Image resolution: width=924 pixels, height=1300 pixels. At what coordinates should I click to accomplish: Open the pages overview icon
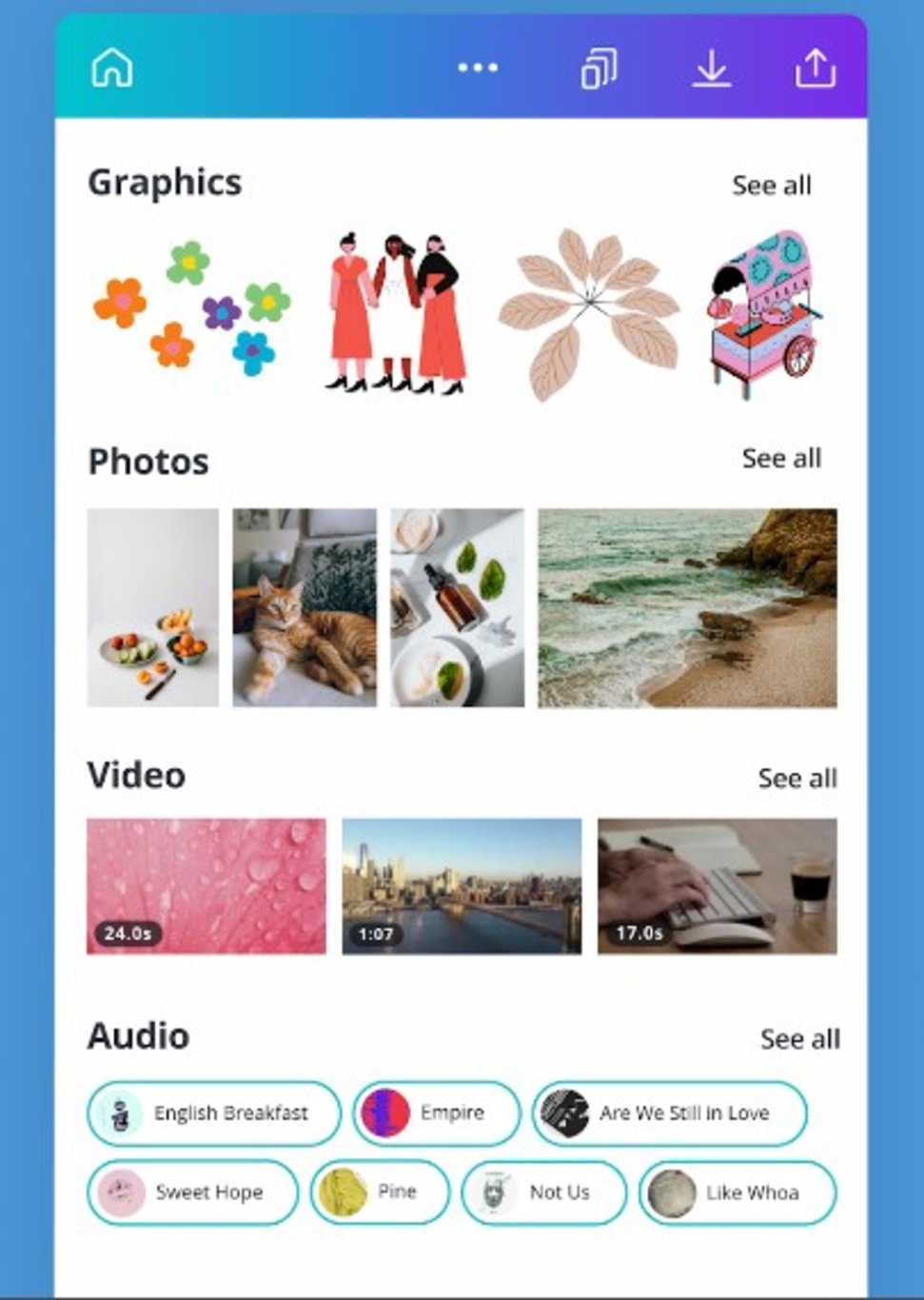(x=599, y=69)
